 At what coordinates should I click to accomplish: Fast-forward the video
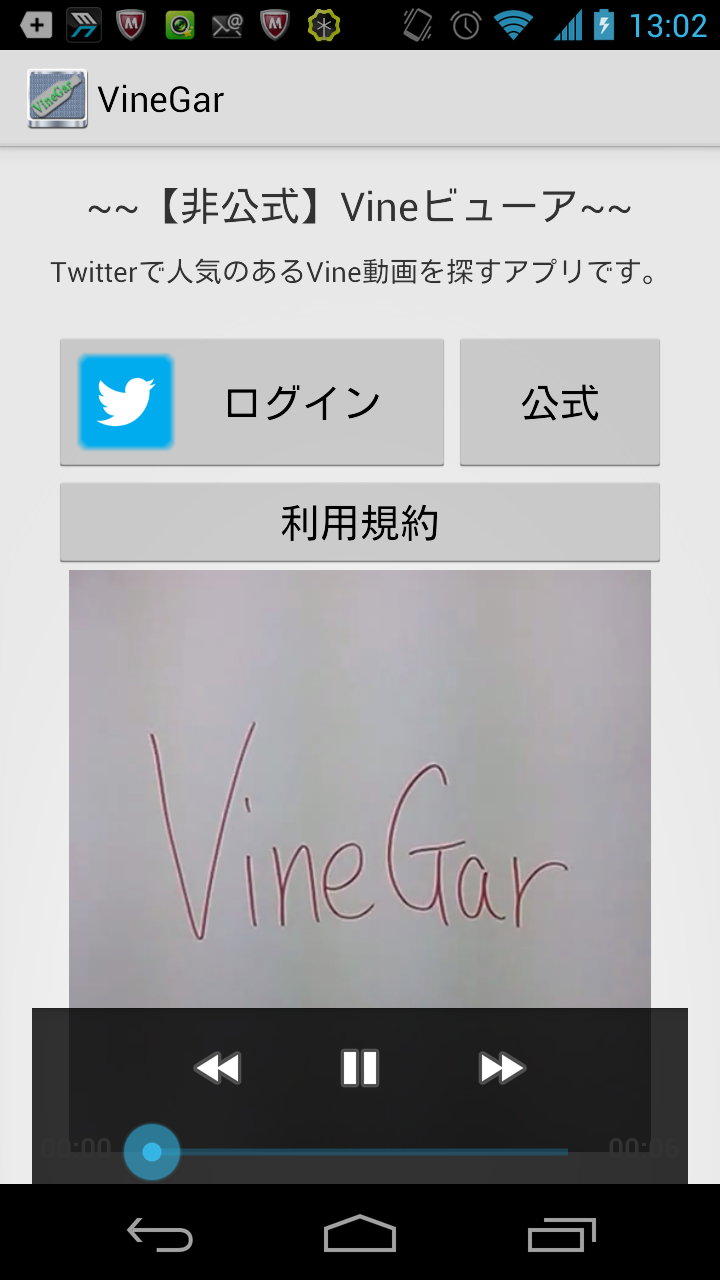[502, 1068]
